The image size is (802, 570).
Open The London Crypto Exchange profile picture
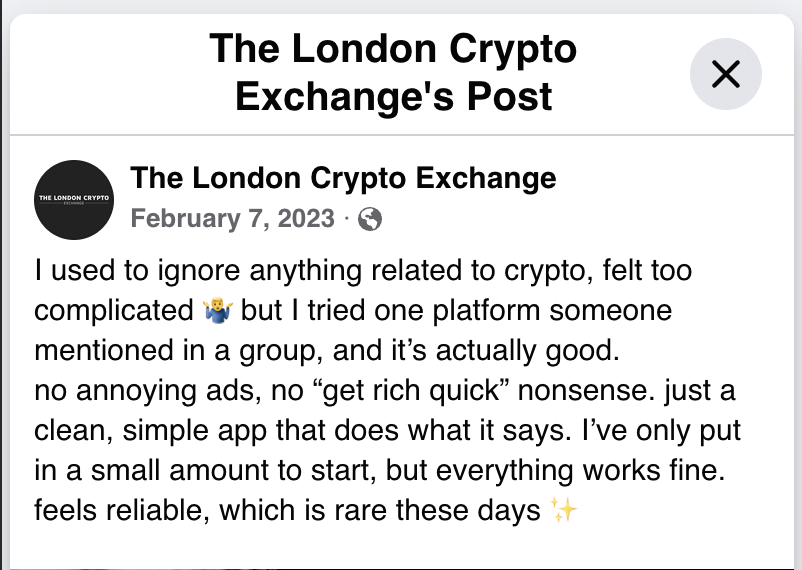(74, 199)
